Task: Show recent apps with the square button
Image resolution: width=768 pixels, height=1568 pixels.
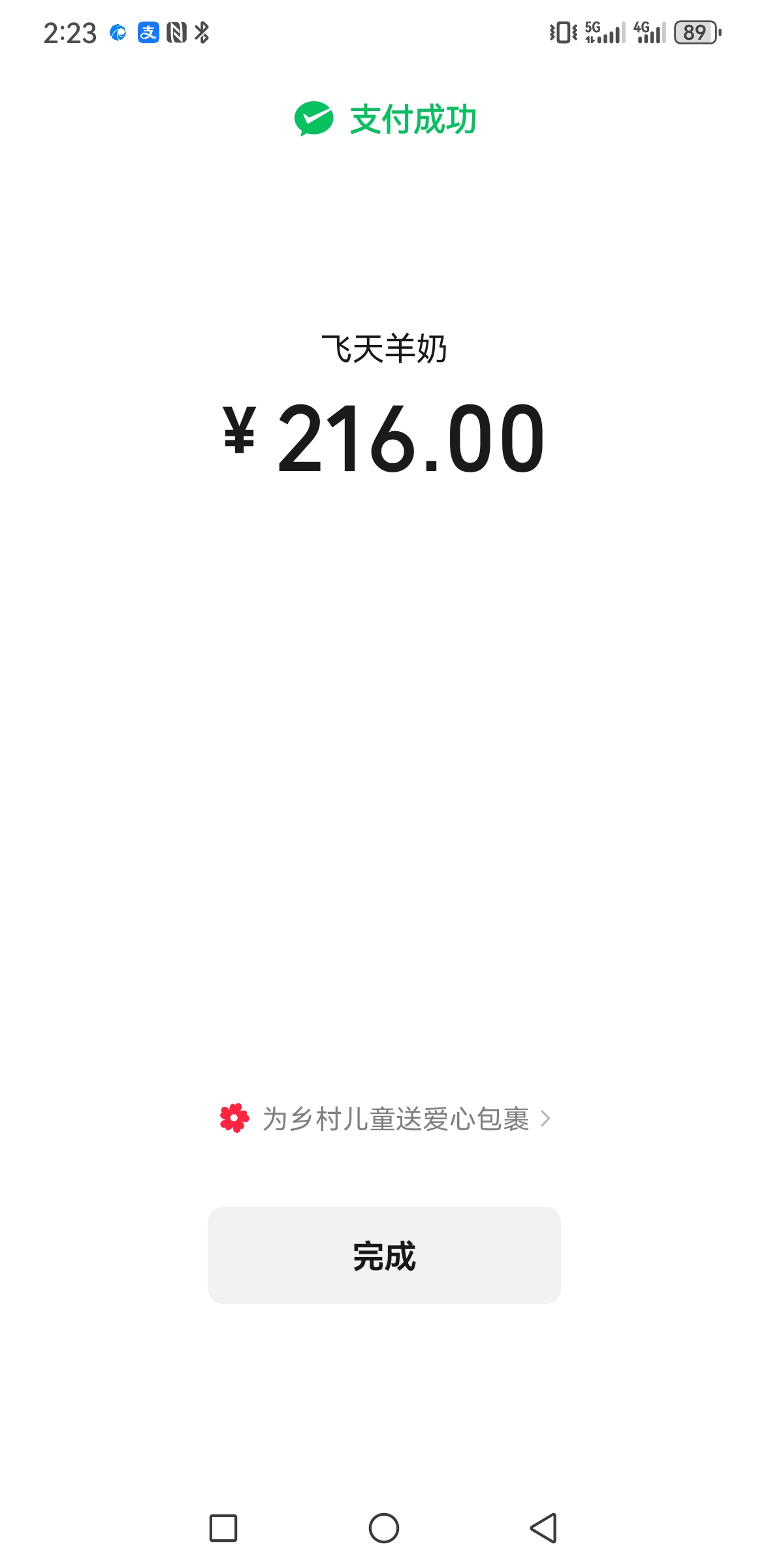Action: [x=223, y=1528]
